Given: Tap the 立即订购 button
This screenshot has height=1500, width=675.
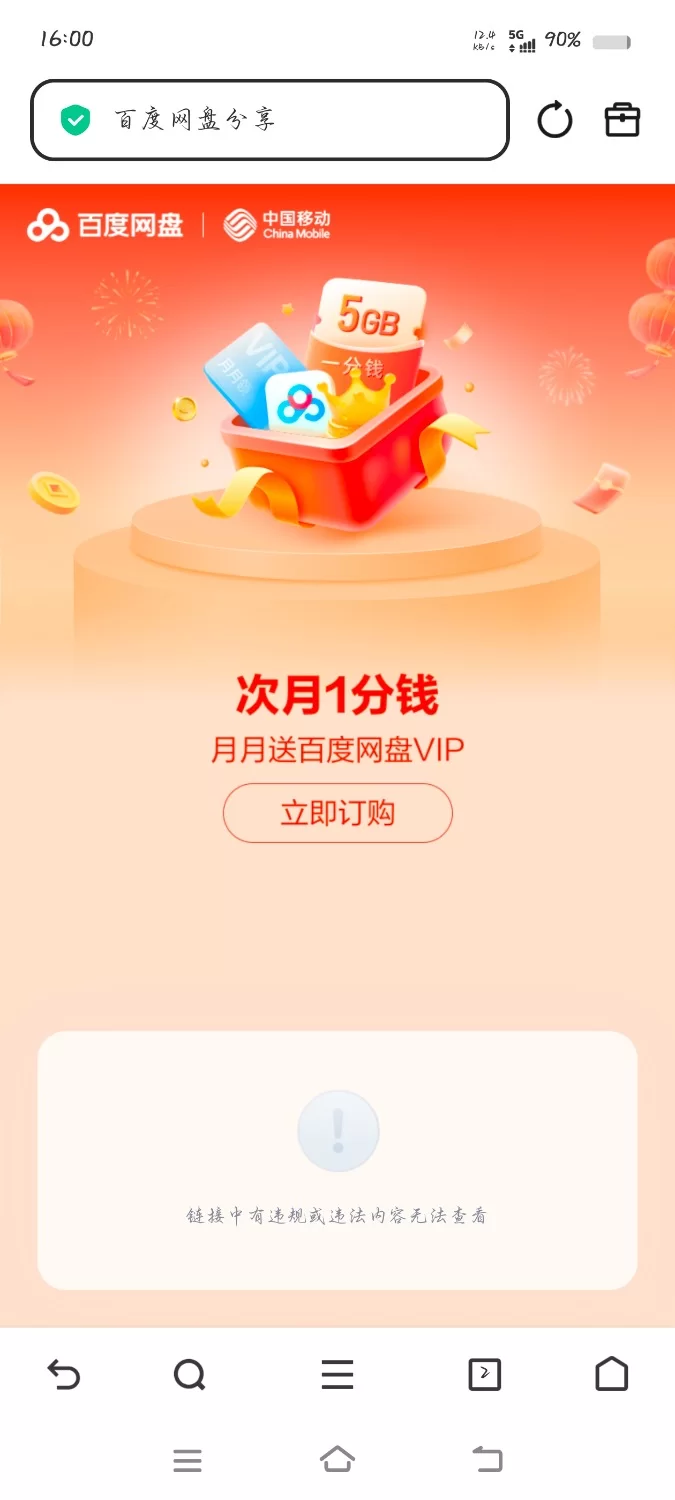Looking at the screenshot, I should point(338,813).
